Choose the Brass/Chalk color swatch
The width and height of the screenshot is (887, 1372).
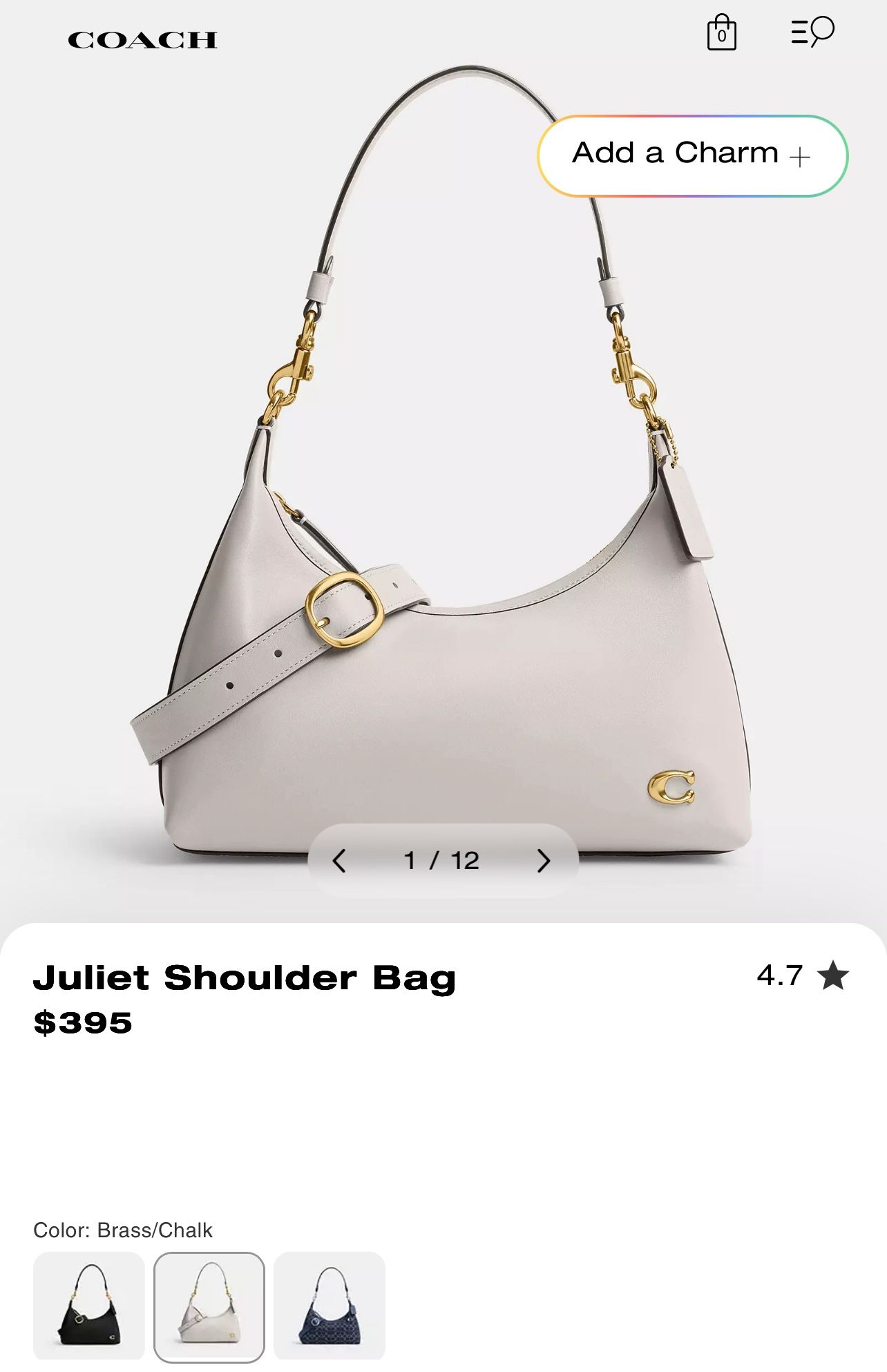[x=209, y=1305]
